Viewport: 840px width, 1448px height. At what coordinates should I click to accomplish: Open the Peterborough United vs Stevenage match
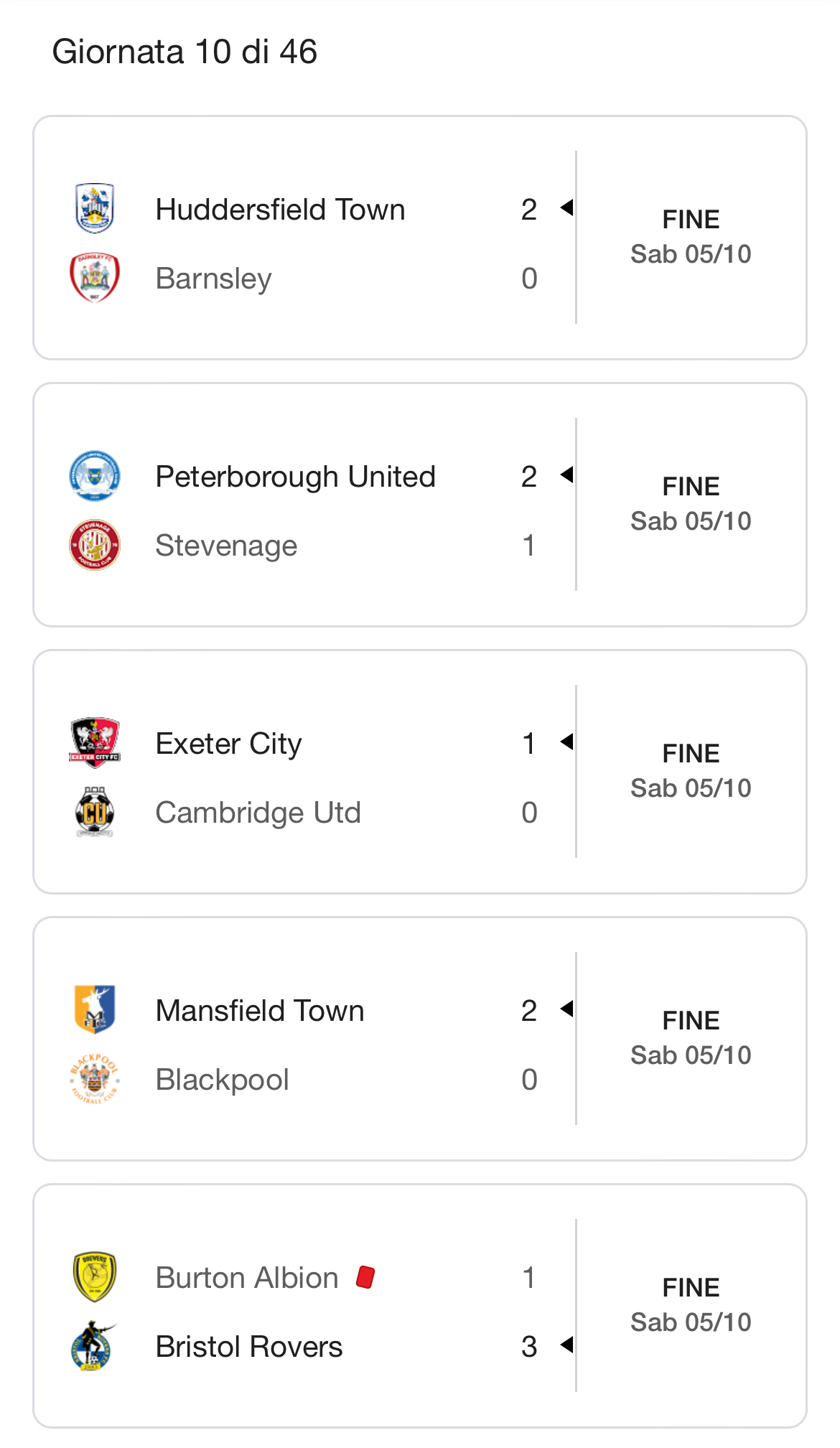point(420,505)
